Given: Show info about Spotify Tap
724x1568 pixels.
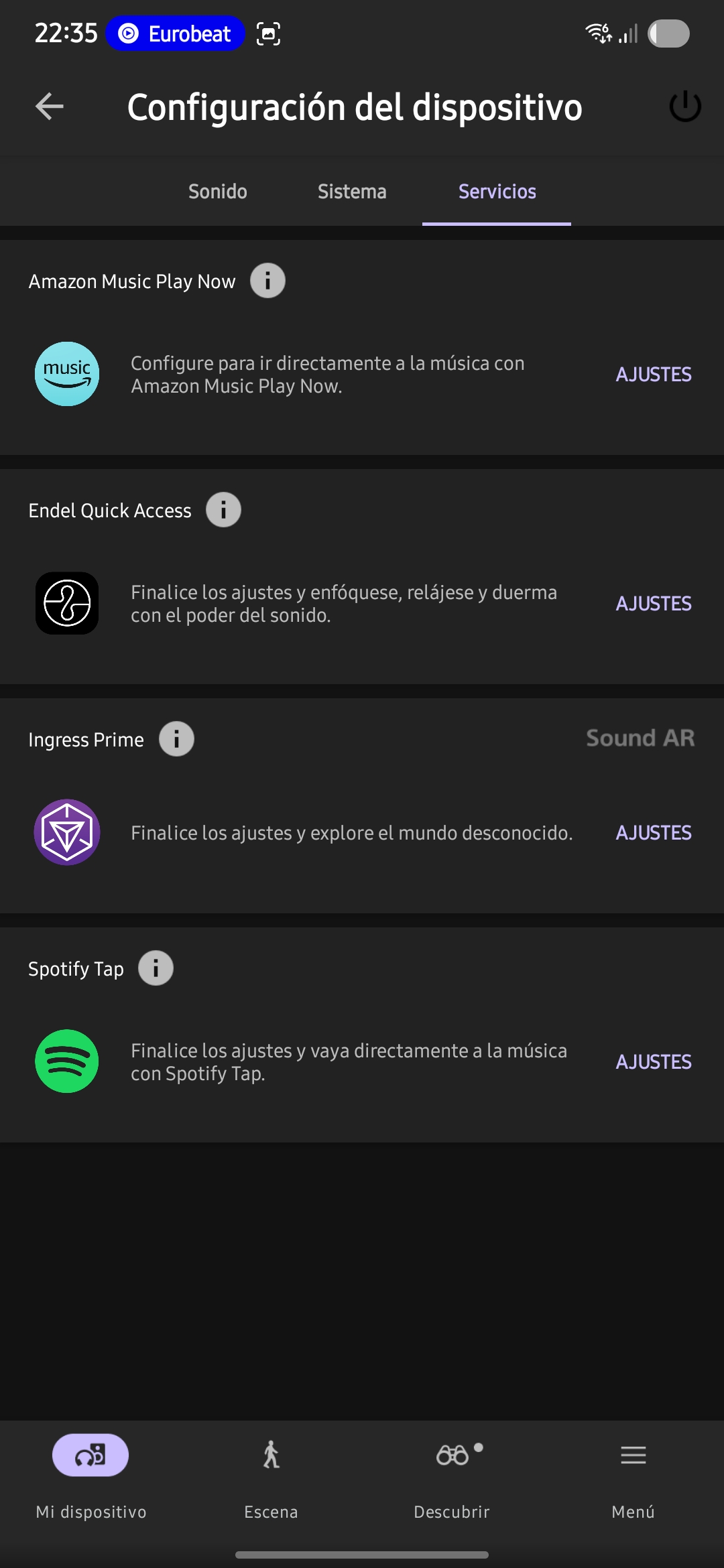Looking at the screenshot, I should pos(156,968).
